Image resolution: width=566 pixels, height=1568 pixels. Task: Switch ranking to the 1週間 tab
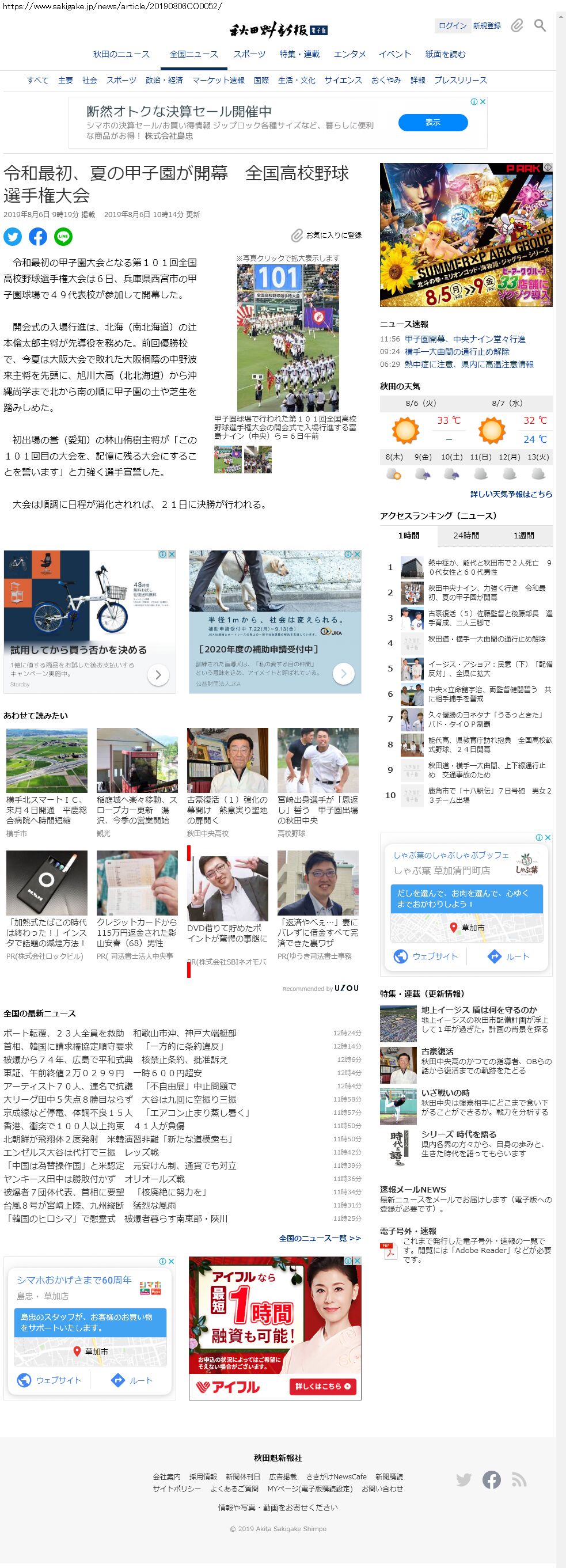click(523, 536)
